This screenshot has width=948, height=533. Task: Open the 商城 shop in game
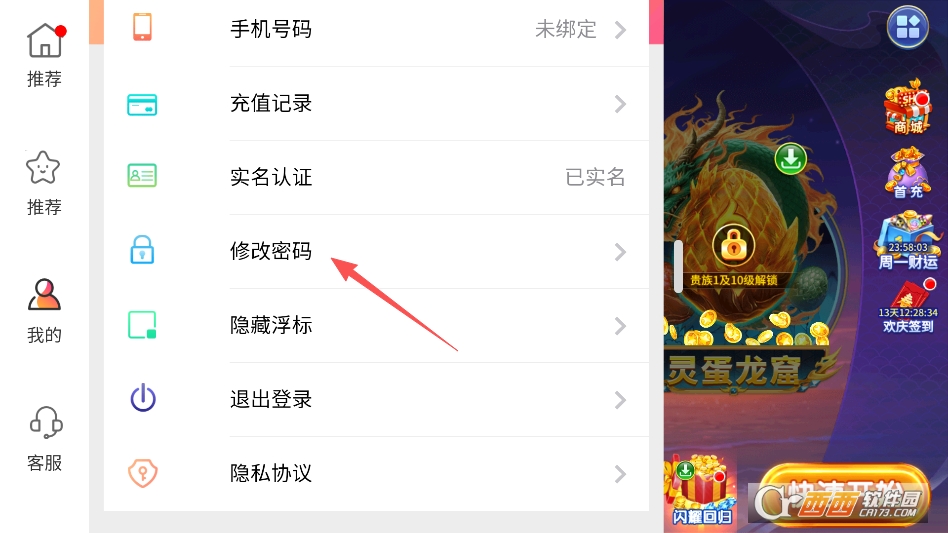pyautogui.click(x=908, y=110)
